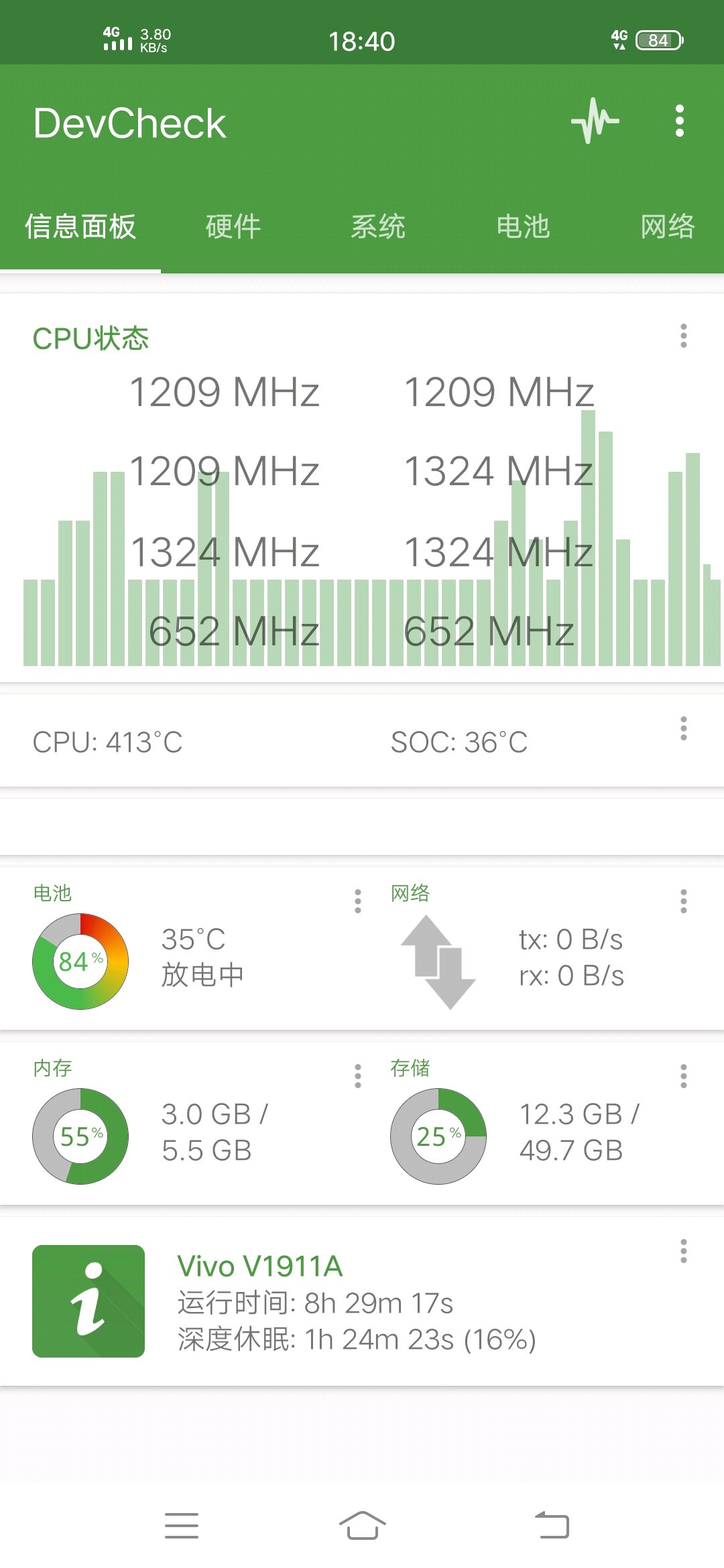Open the 网络 card options menu

pyautogui.click(x=684, y=901)
